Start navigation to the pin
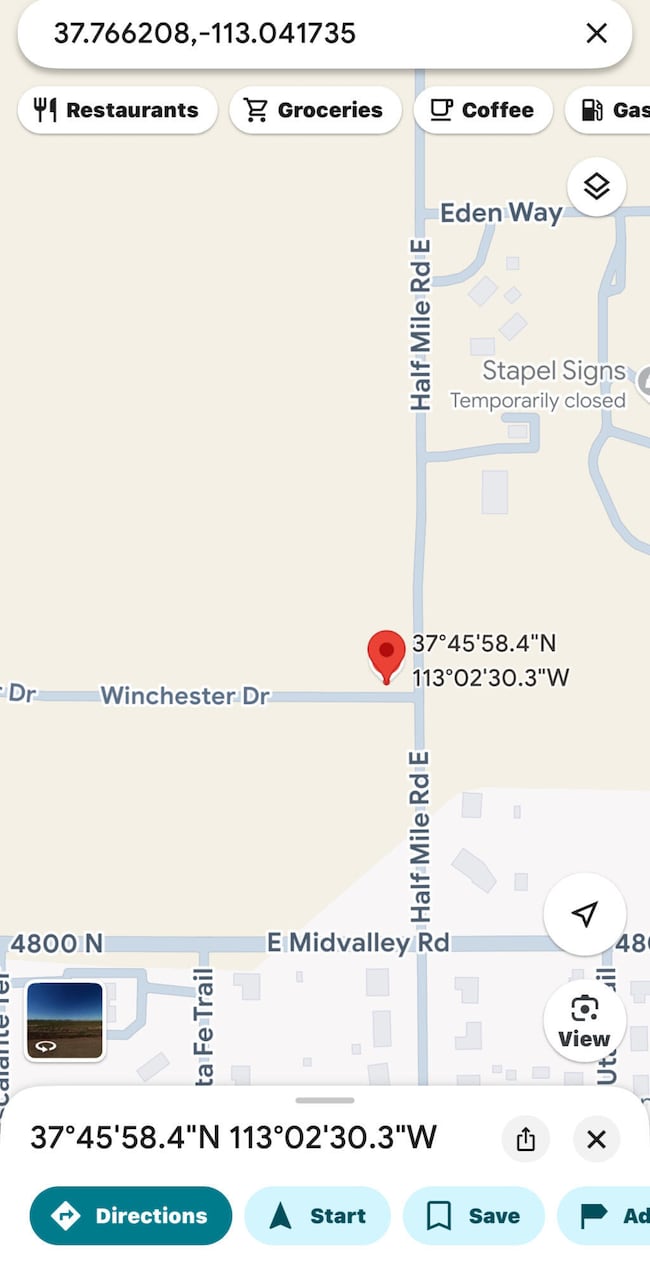Viewport: 650px width, 1270px height. pyautogui.click(x=317, y=1216)
